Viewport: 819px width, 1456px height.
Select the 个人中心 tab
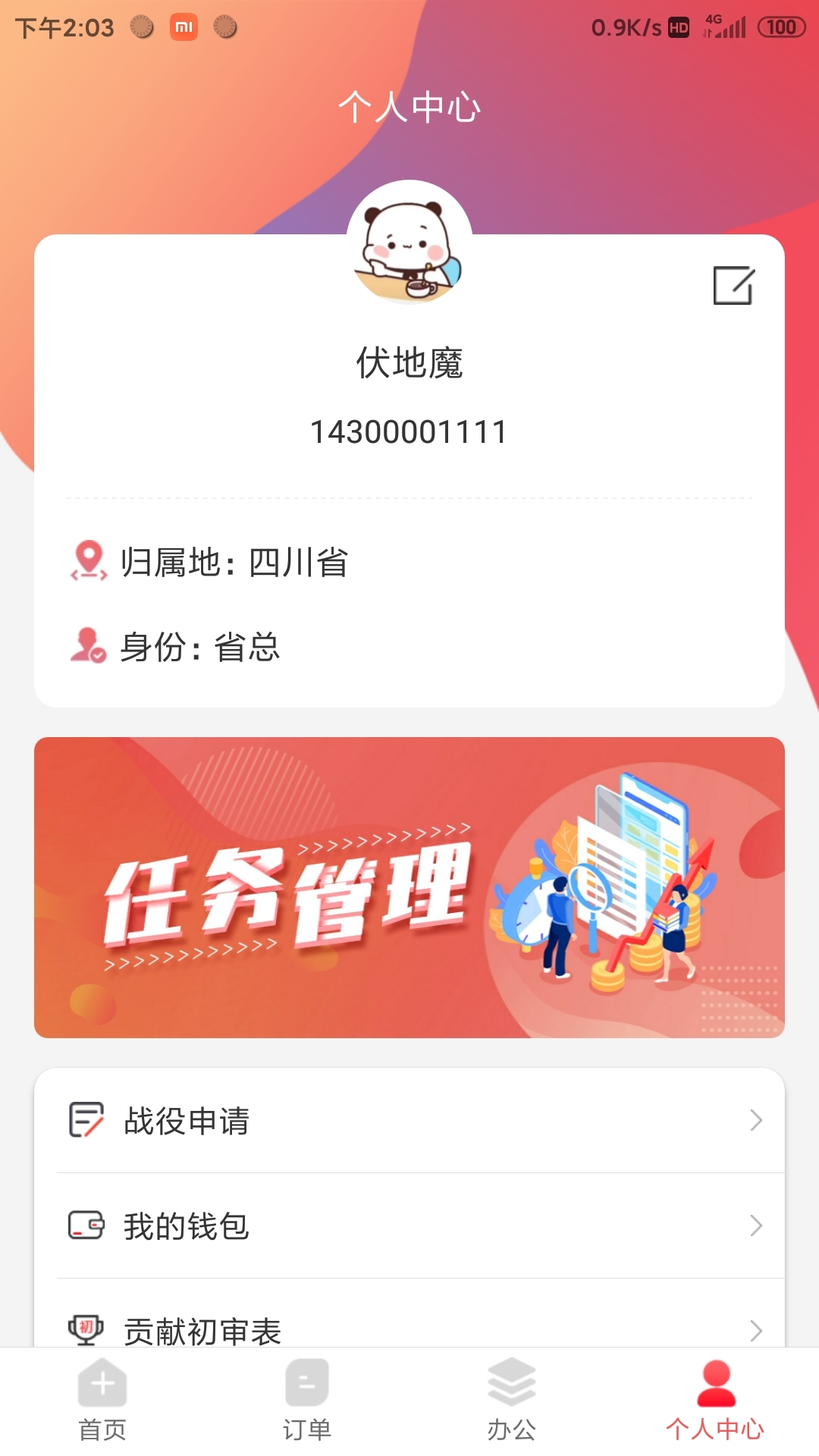tap(715, 1400)
